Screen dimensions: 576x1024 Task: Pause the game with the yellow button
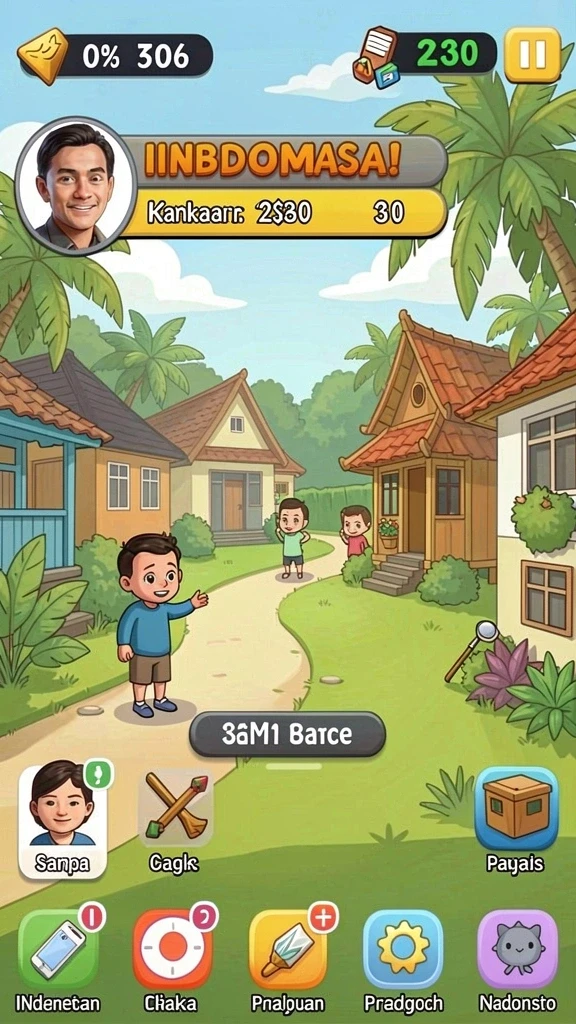tap(532, 54)
